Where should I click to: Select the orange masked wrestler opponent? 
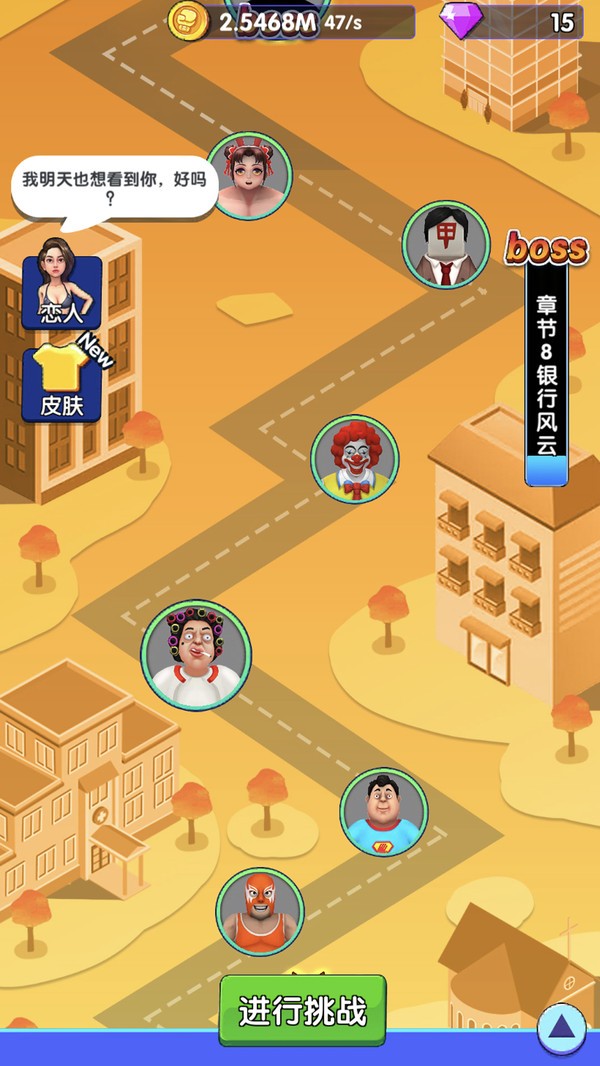click(260, 912)
